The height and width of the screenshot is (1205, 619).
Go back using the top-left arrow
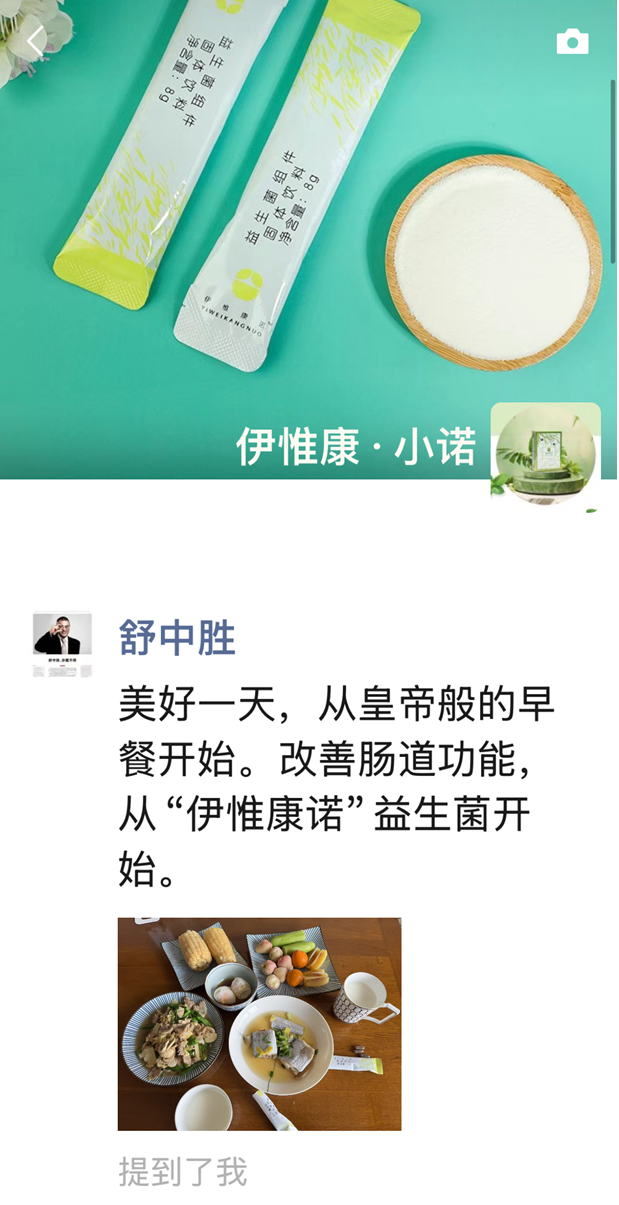pos(36,42)
